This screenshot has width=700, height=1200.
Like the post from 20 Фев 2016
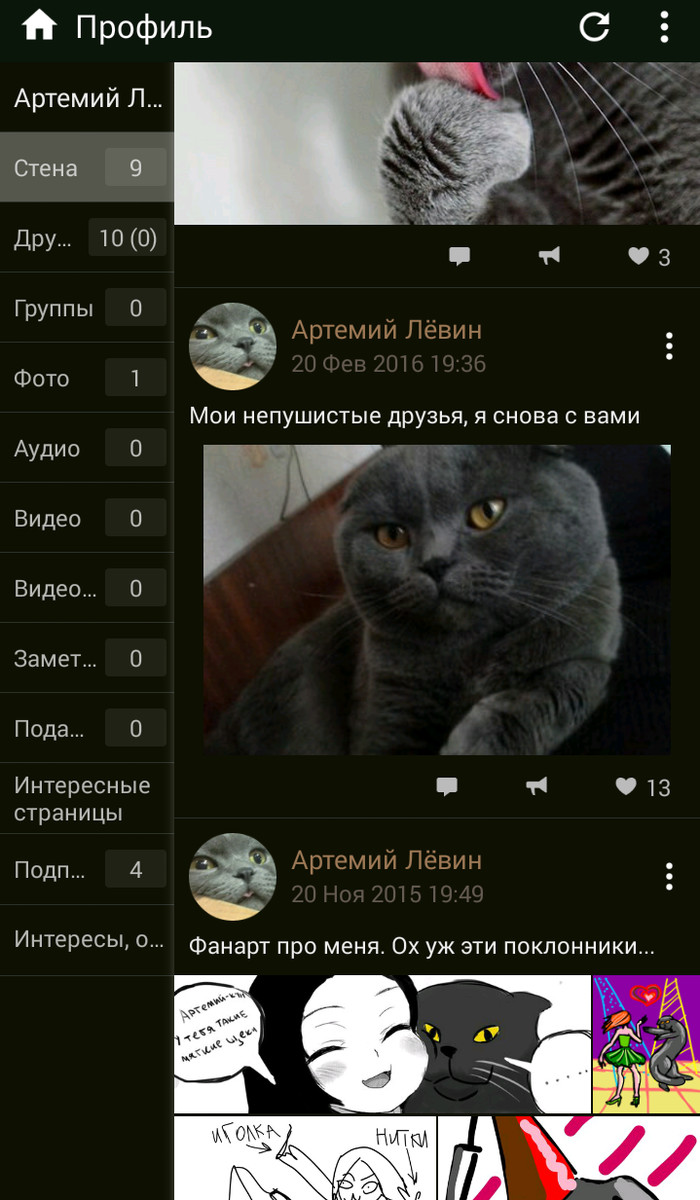(x=642, y=787)
